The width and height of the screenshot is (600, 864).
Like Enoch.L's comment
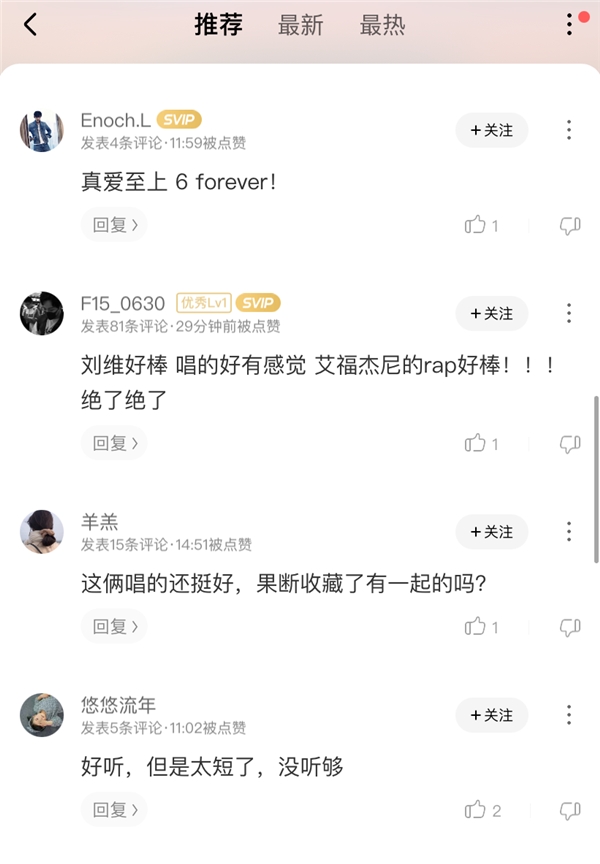coord(476,226)
